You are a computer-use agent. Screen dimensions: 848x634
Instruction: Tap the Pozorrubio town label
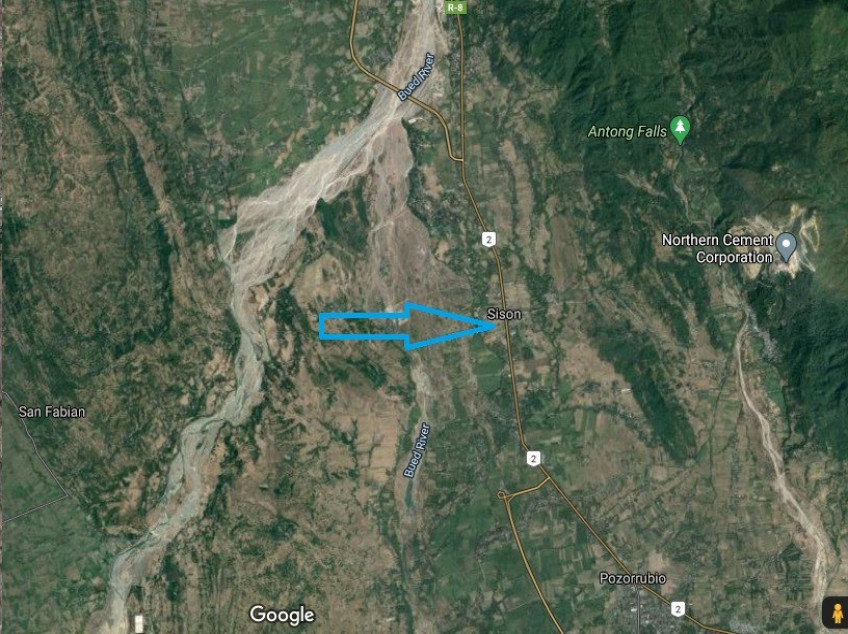[632, 578]
